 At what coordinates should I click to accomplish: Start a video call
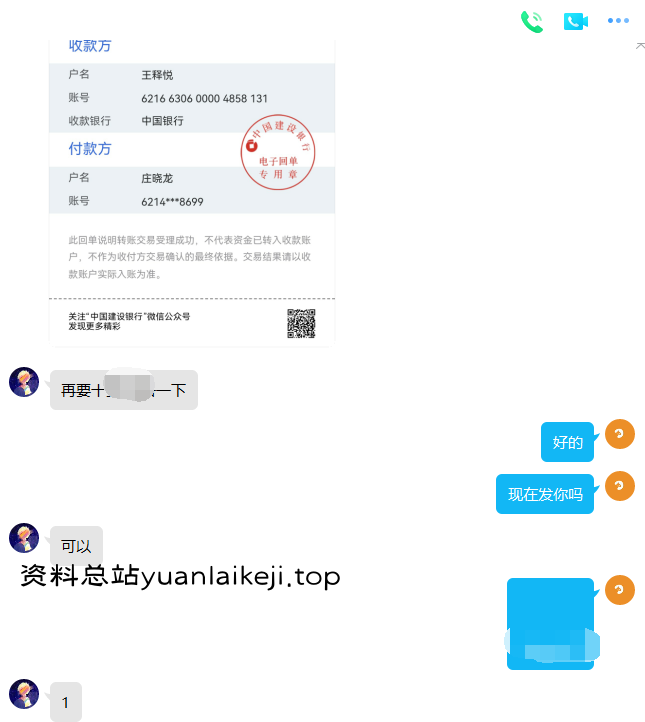coord(575,21)
